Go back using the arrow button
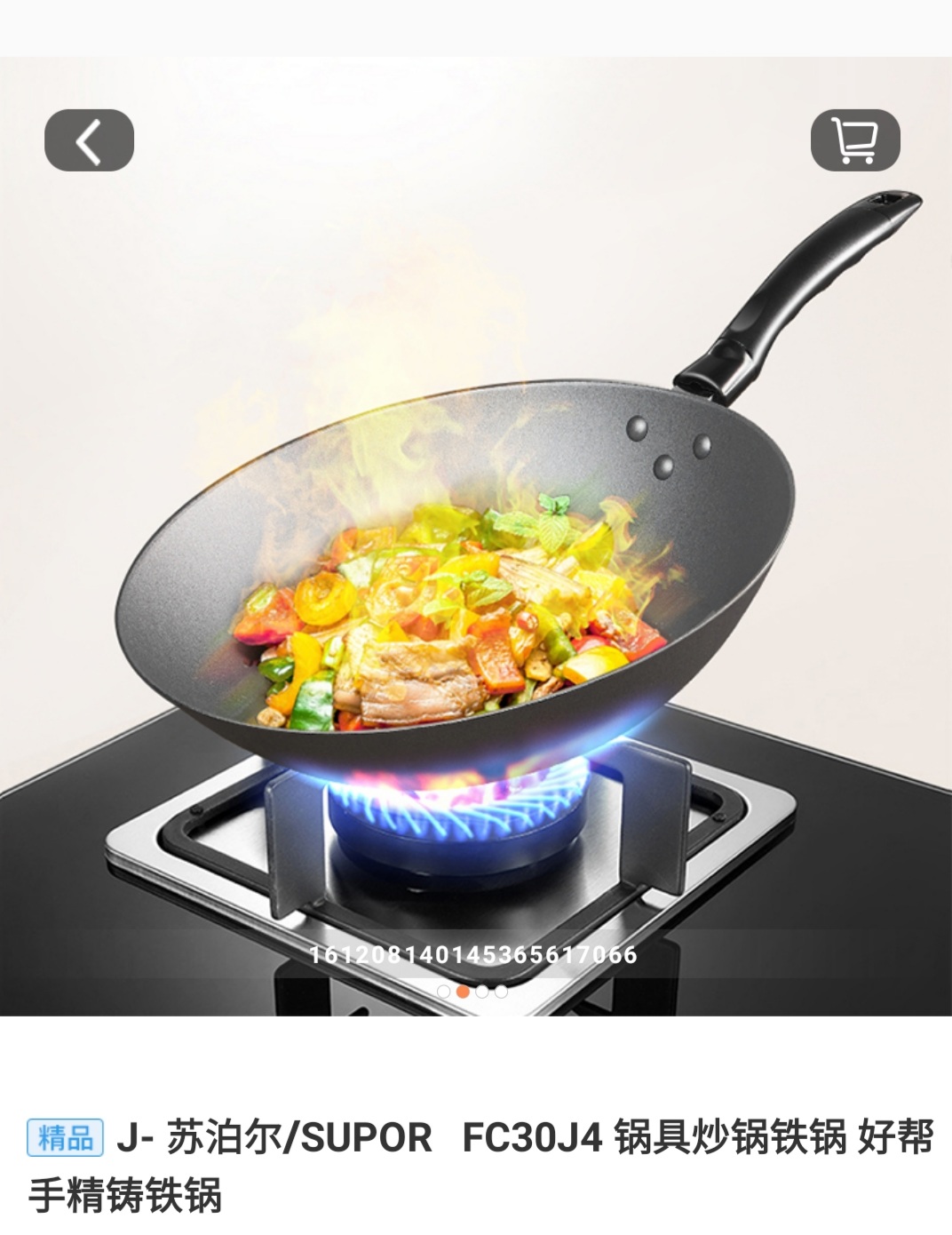 [89, 140]
